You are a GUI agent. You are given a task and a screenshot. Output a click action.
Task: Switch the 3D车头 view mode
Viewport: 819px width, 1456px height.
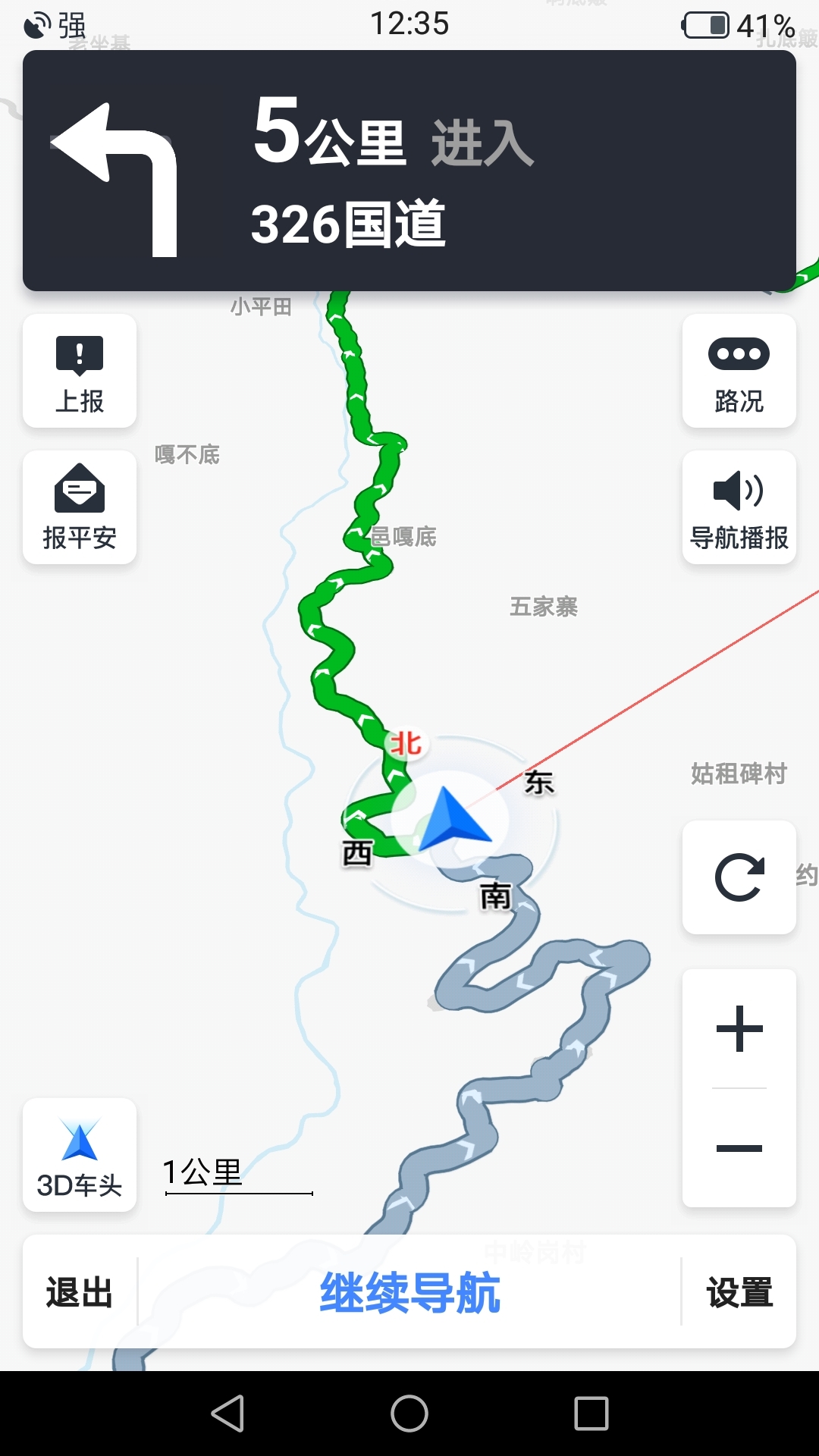pyautogui.click(x=80, y=1155)
